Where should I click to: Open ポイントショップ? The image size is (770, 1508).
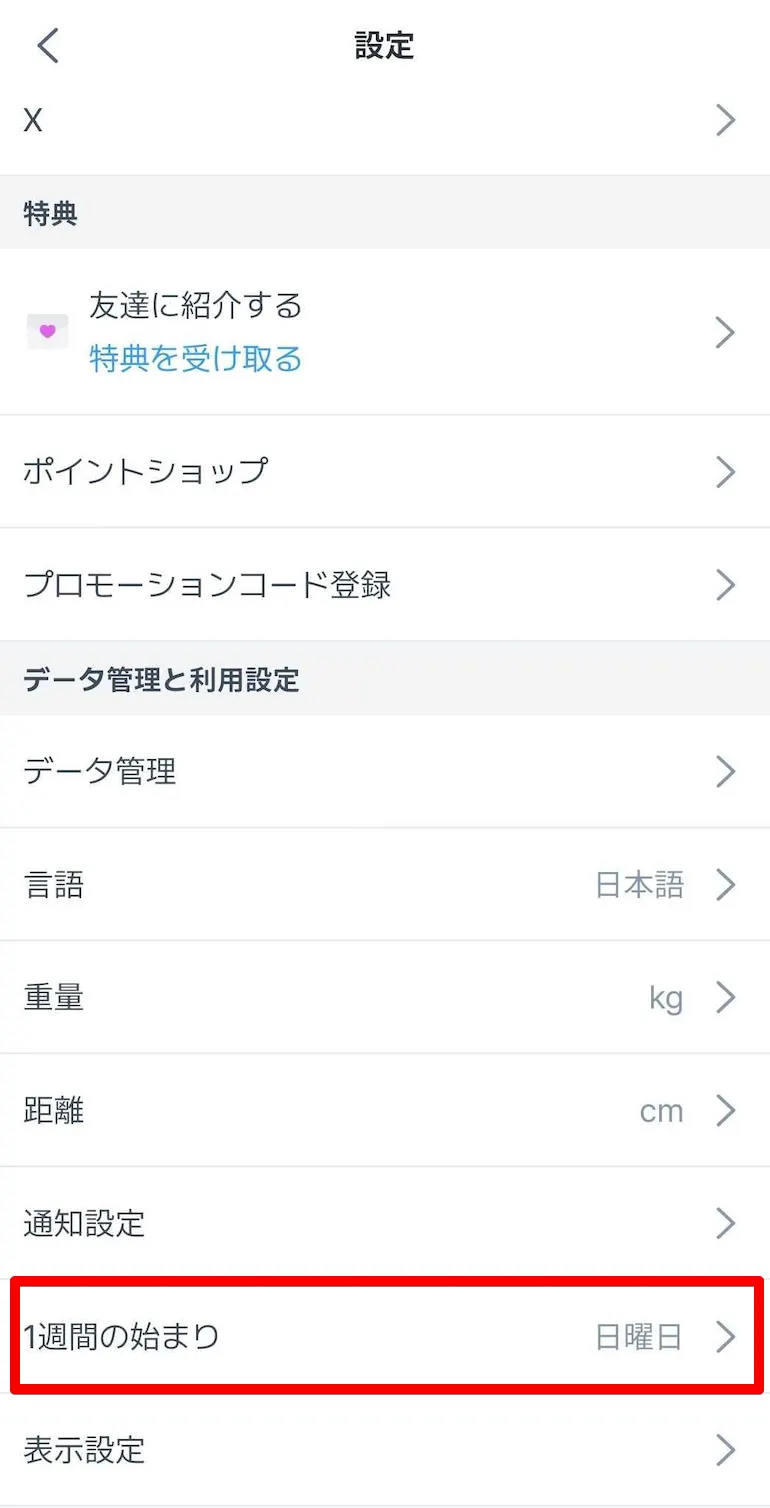pos(385,471)
